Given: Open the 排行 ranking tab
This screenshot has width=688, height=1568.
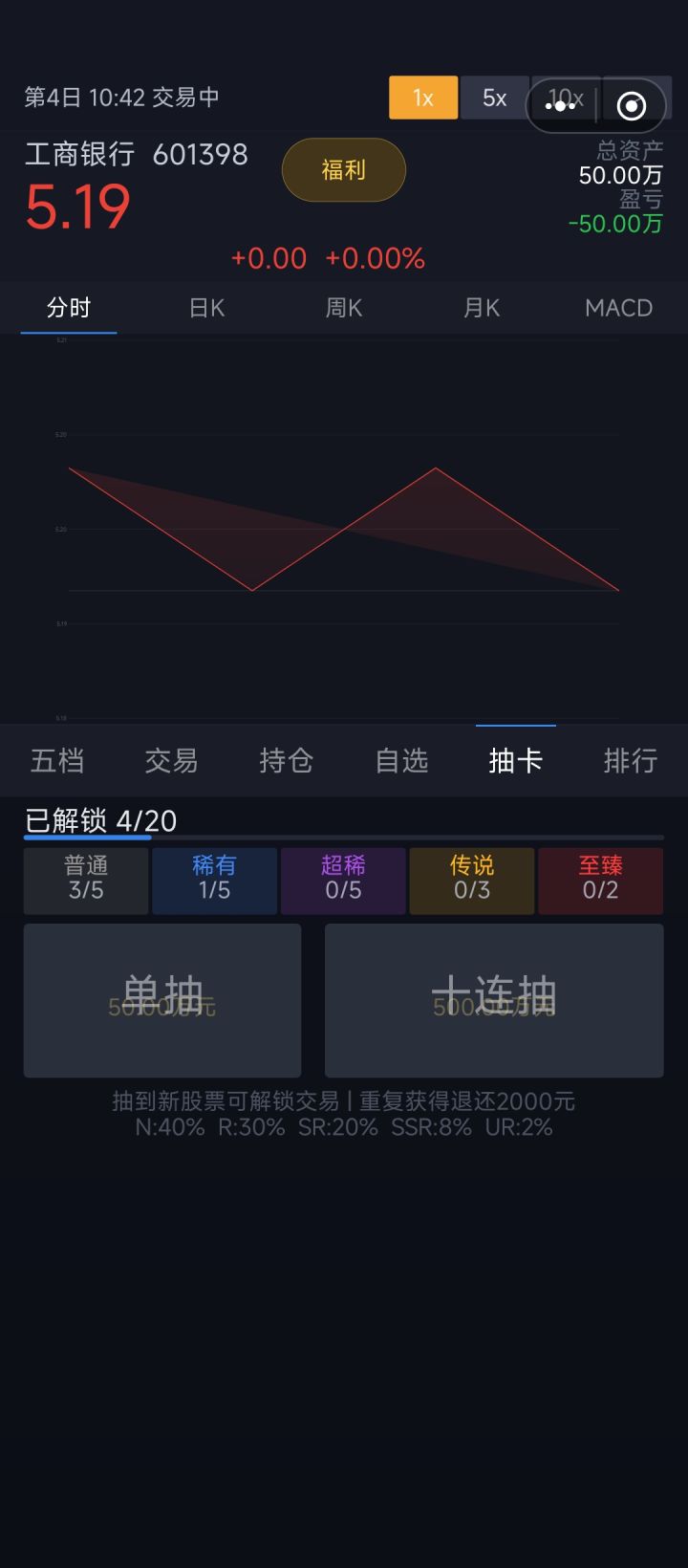Looking at the screenshot, I should pyautogui.click(x=630, y=760).
